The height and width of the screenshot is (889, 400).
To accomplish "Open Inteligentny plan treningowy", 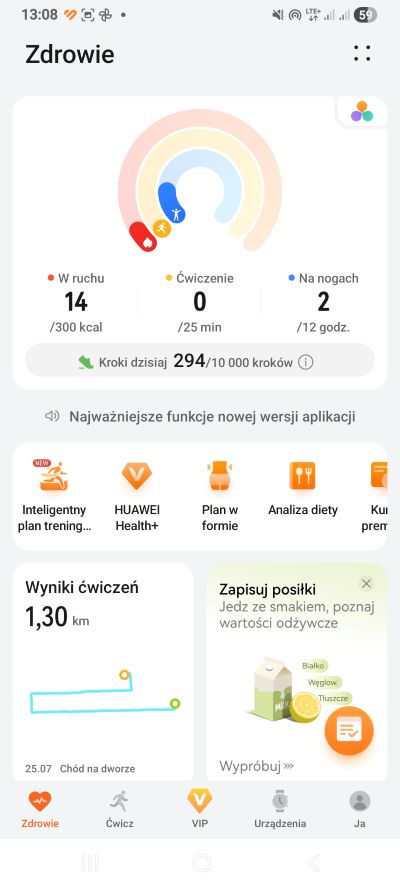I will 54,496.
